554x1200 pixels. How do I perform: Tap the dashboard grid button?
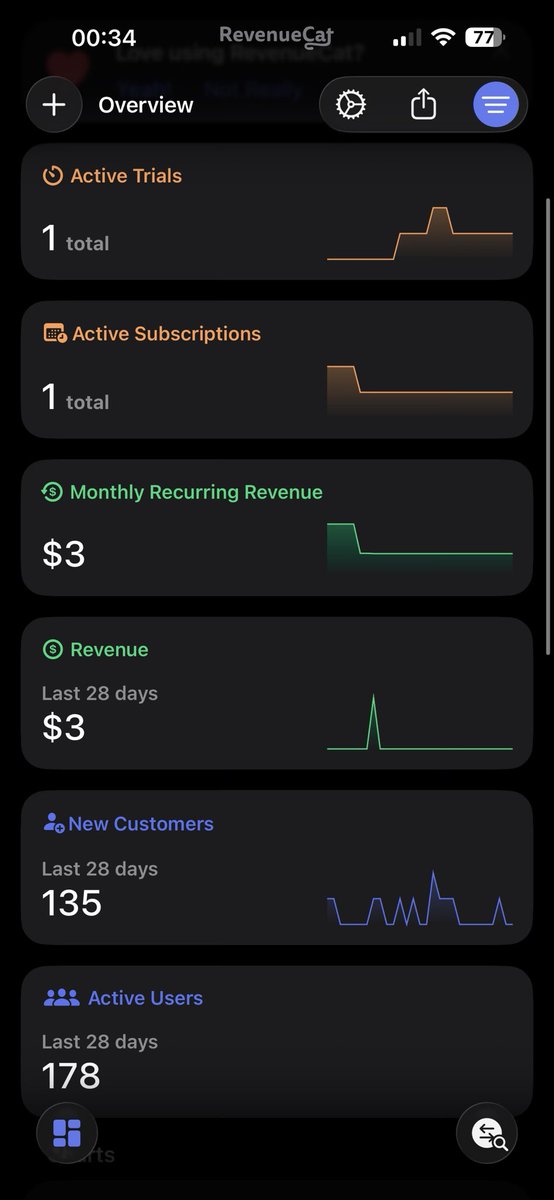(x=67, y=1133)
